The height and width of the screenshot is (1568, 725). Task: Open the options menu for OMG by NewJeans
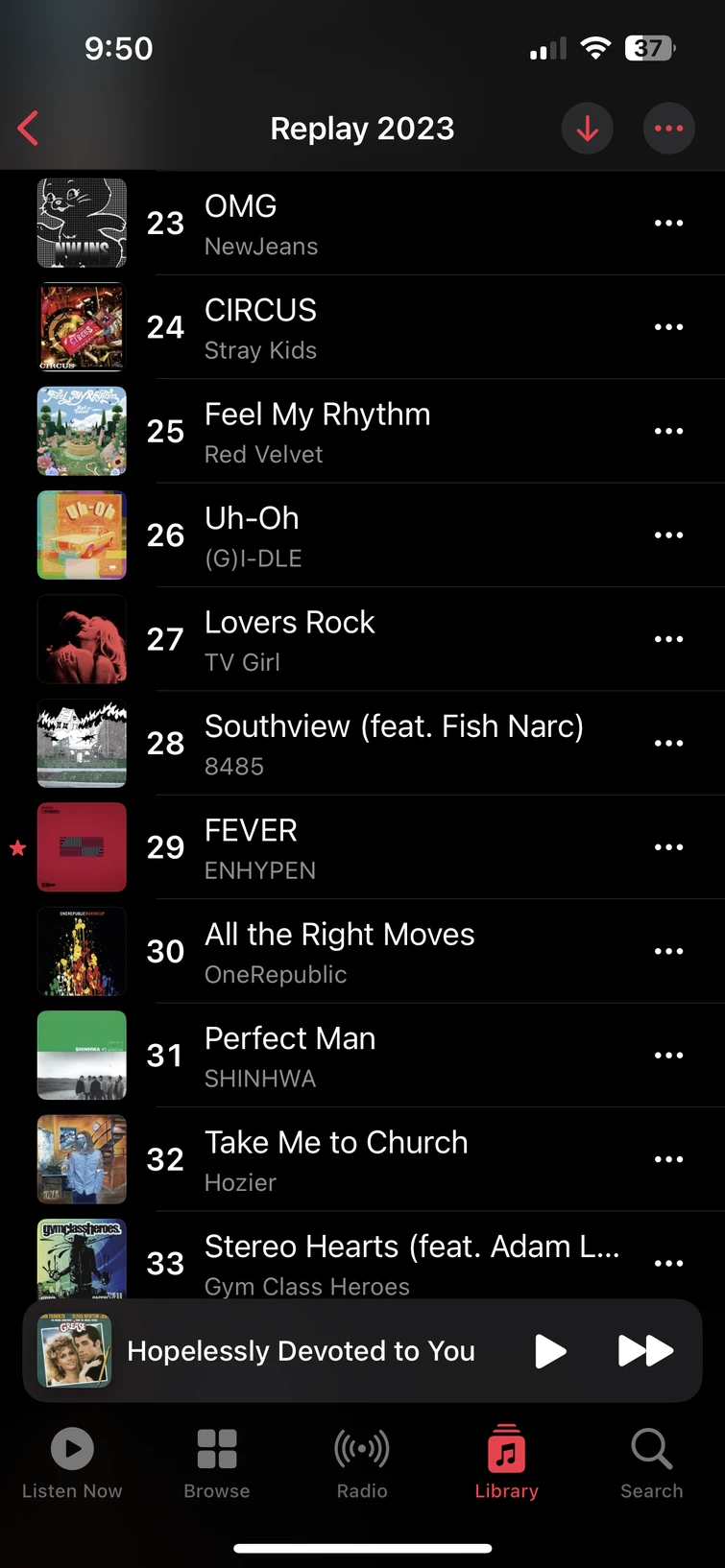[x=668, y=223]
